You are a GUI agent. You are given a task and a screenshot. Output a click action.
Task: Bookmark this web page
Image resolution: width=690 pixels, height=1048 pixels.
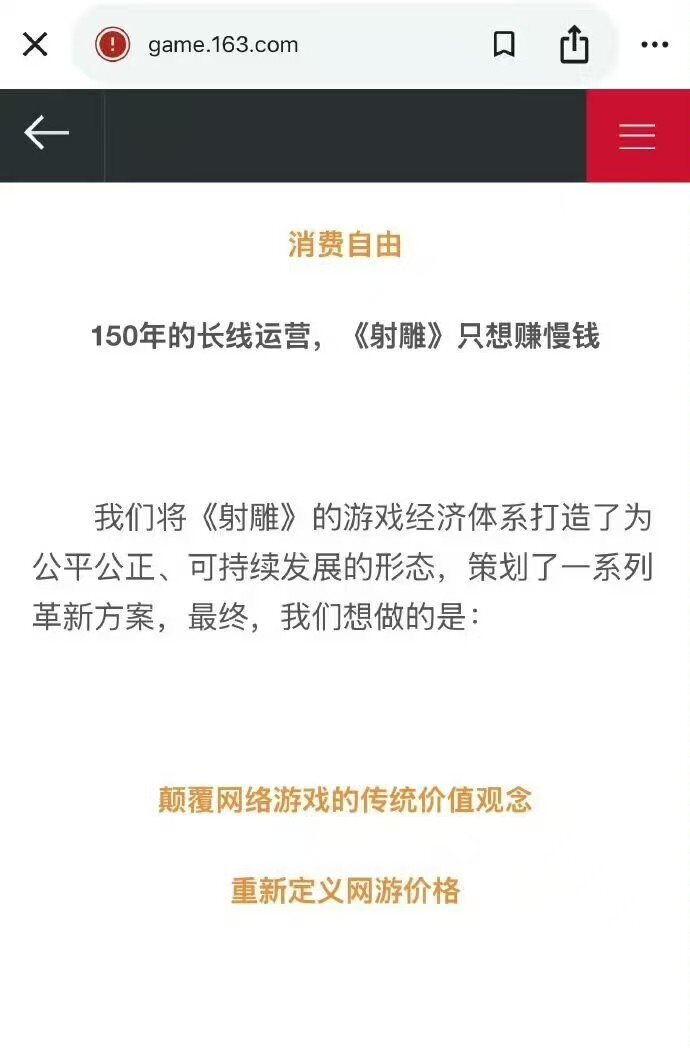tap(504, 45)
